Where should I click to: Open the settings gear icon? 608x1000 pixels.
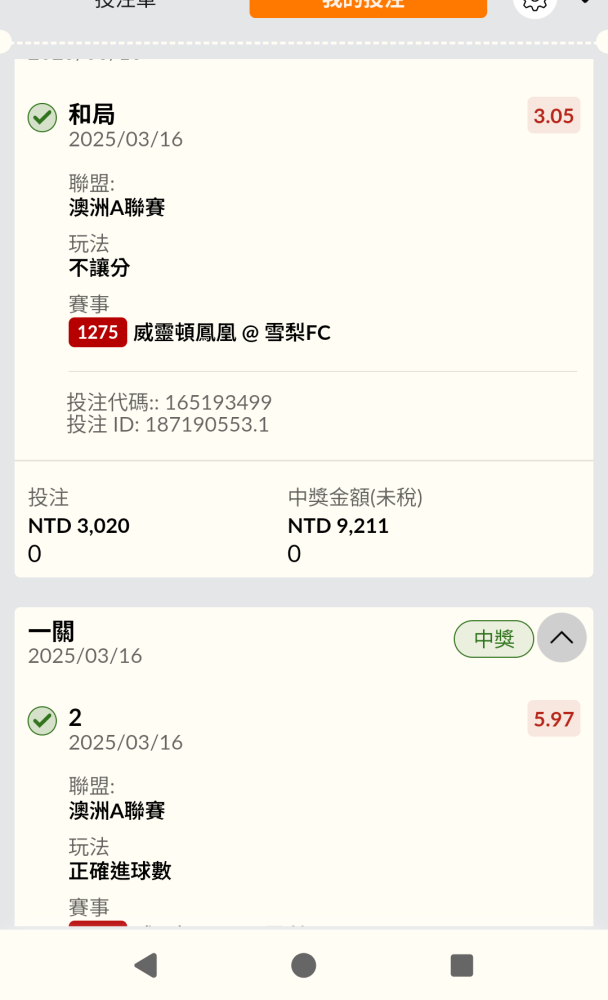[x=535, y=6]
